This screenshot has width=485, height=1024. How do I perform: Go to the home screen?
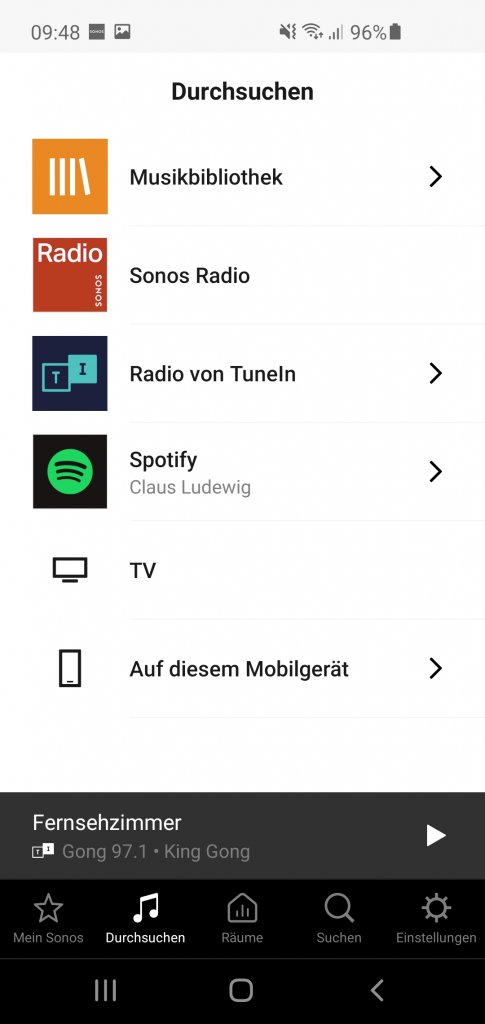[x=241, y=990]
